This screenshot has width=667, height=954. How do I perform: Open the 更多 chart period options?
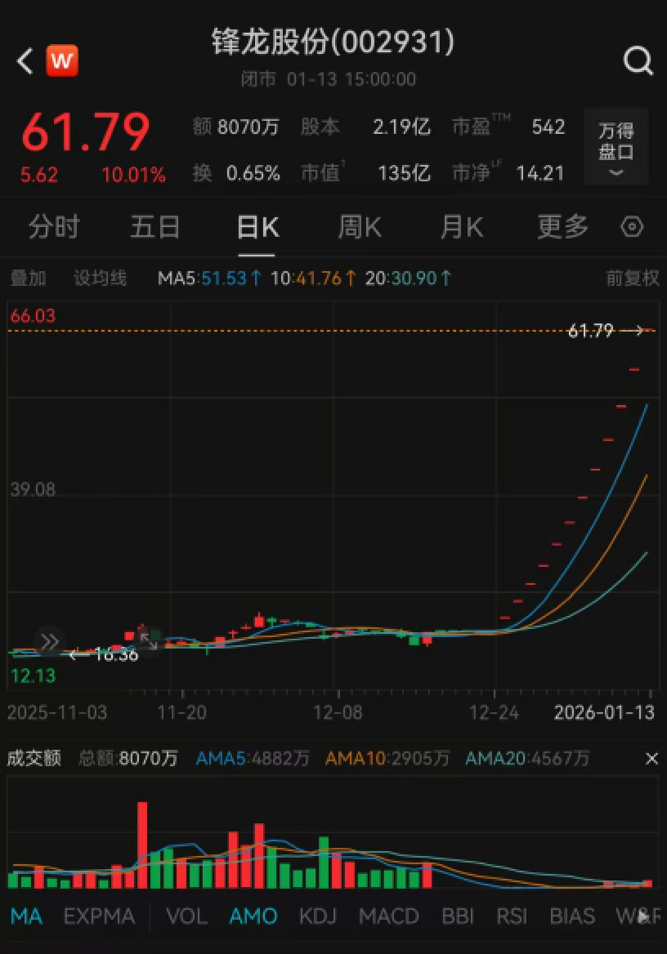pos(563,227)
